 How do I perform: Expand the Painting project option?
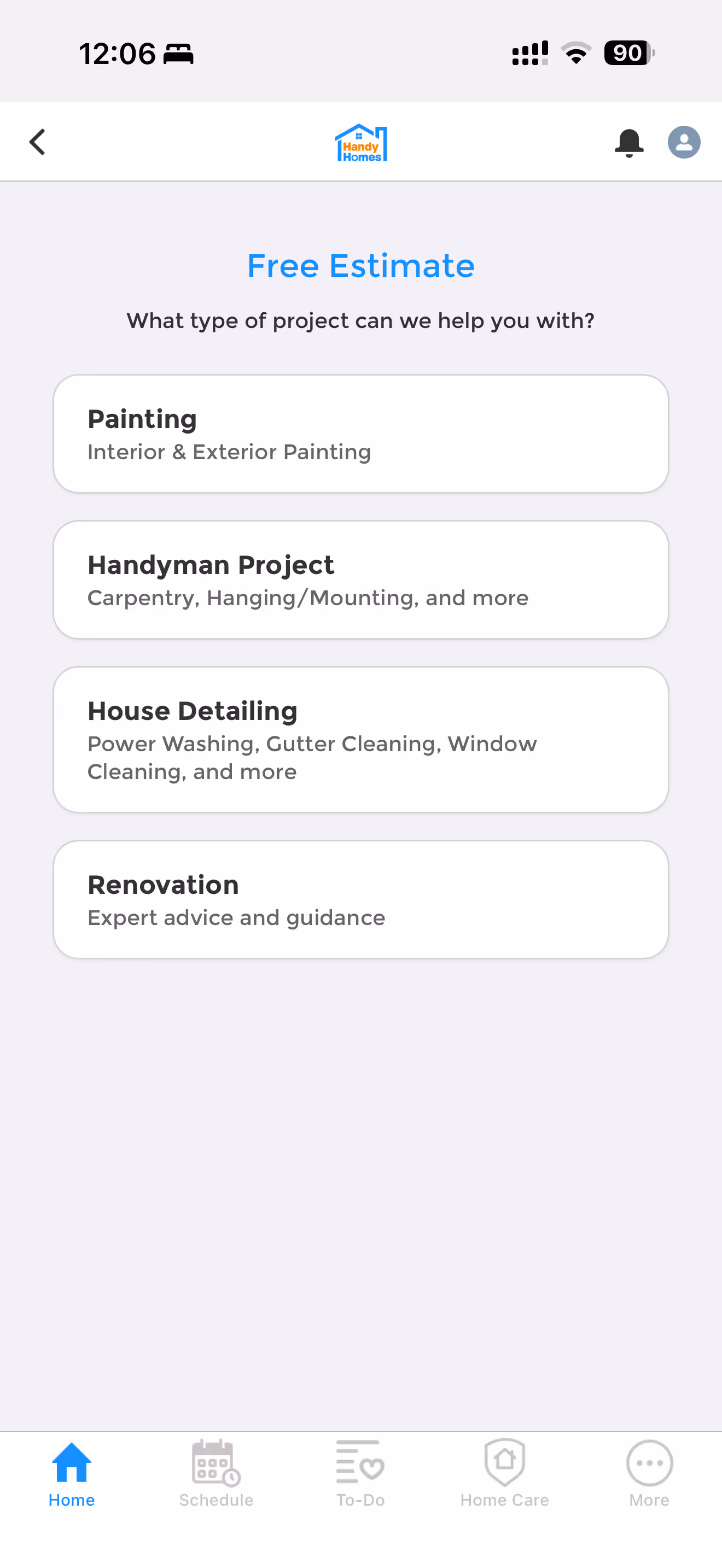coord(360,433)
